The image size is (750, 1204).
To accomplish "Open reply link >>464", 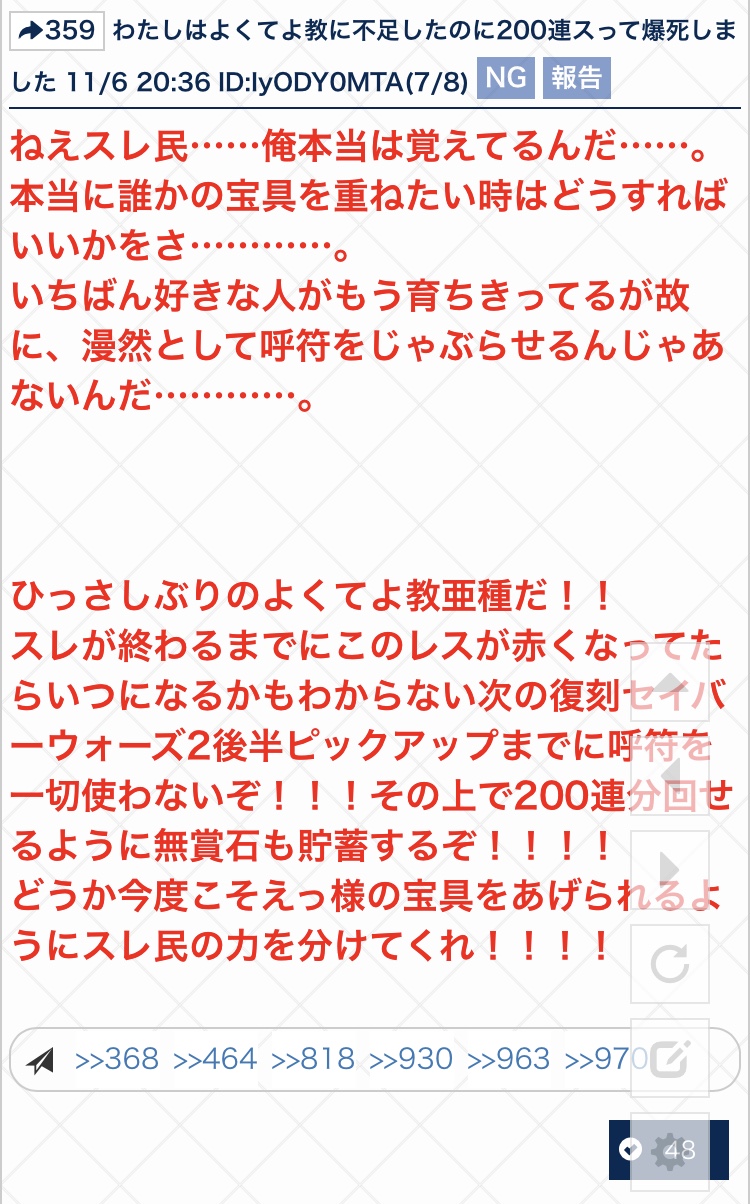I will (215, 1059).
